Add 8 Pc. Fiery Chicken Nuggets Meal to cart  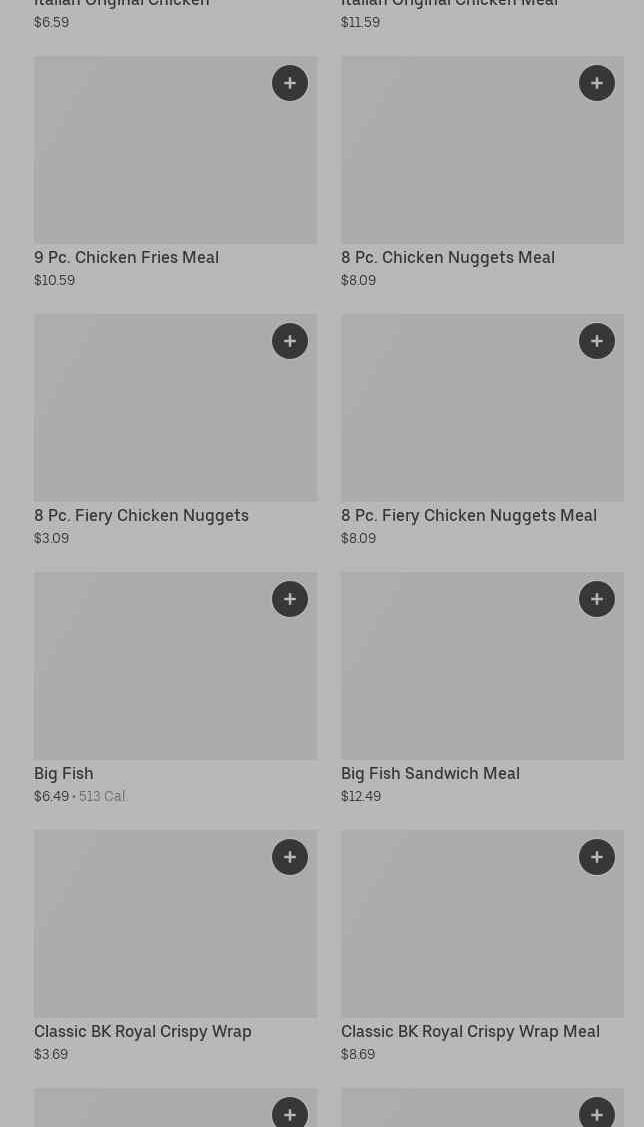coord(597,341)
